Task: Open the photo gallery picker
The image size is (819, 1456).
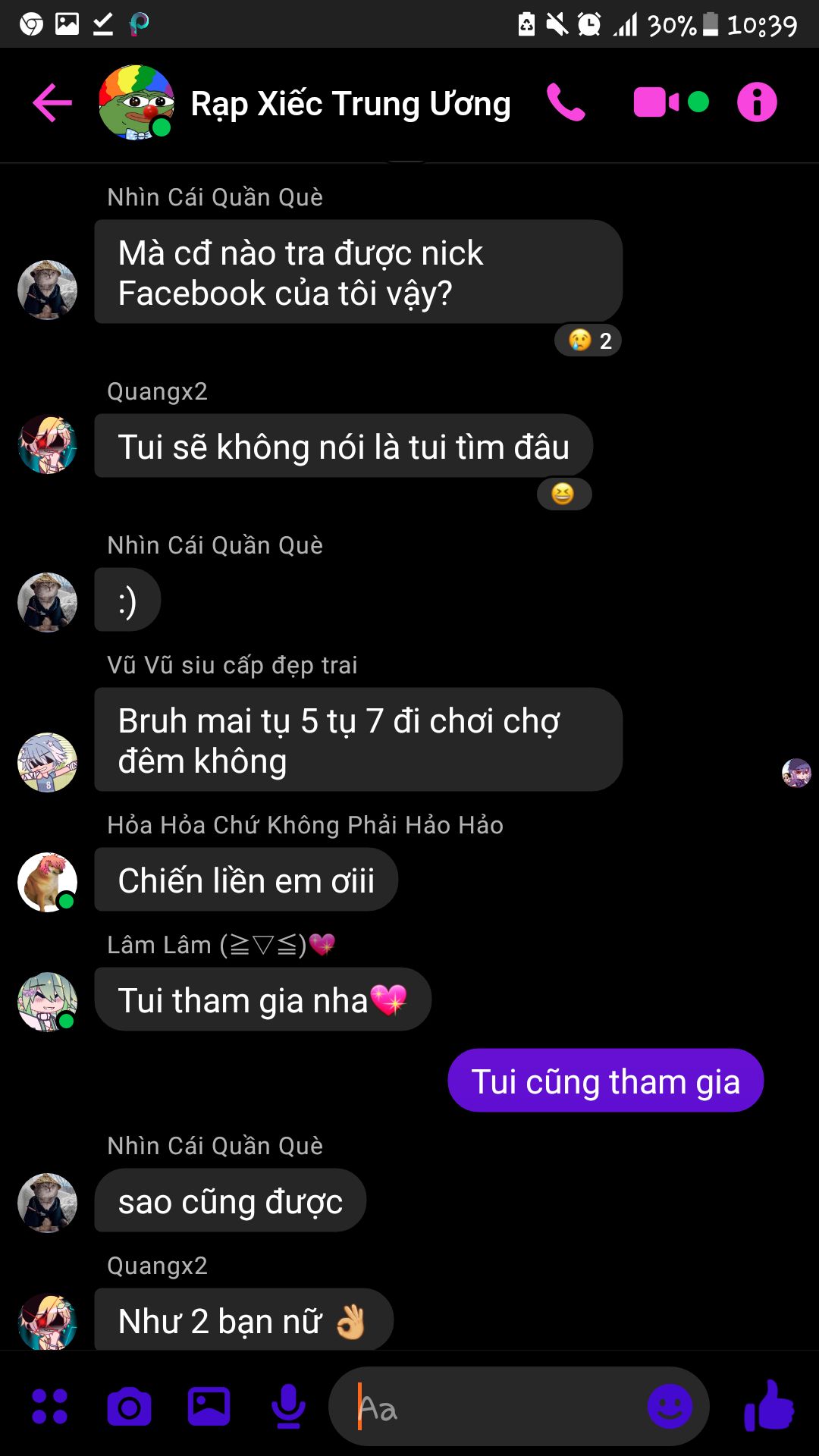Action: (x=209, y=1407)
